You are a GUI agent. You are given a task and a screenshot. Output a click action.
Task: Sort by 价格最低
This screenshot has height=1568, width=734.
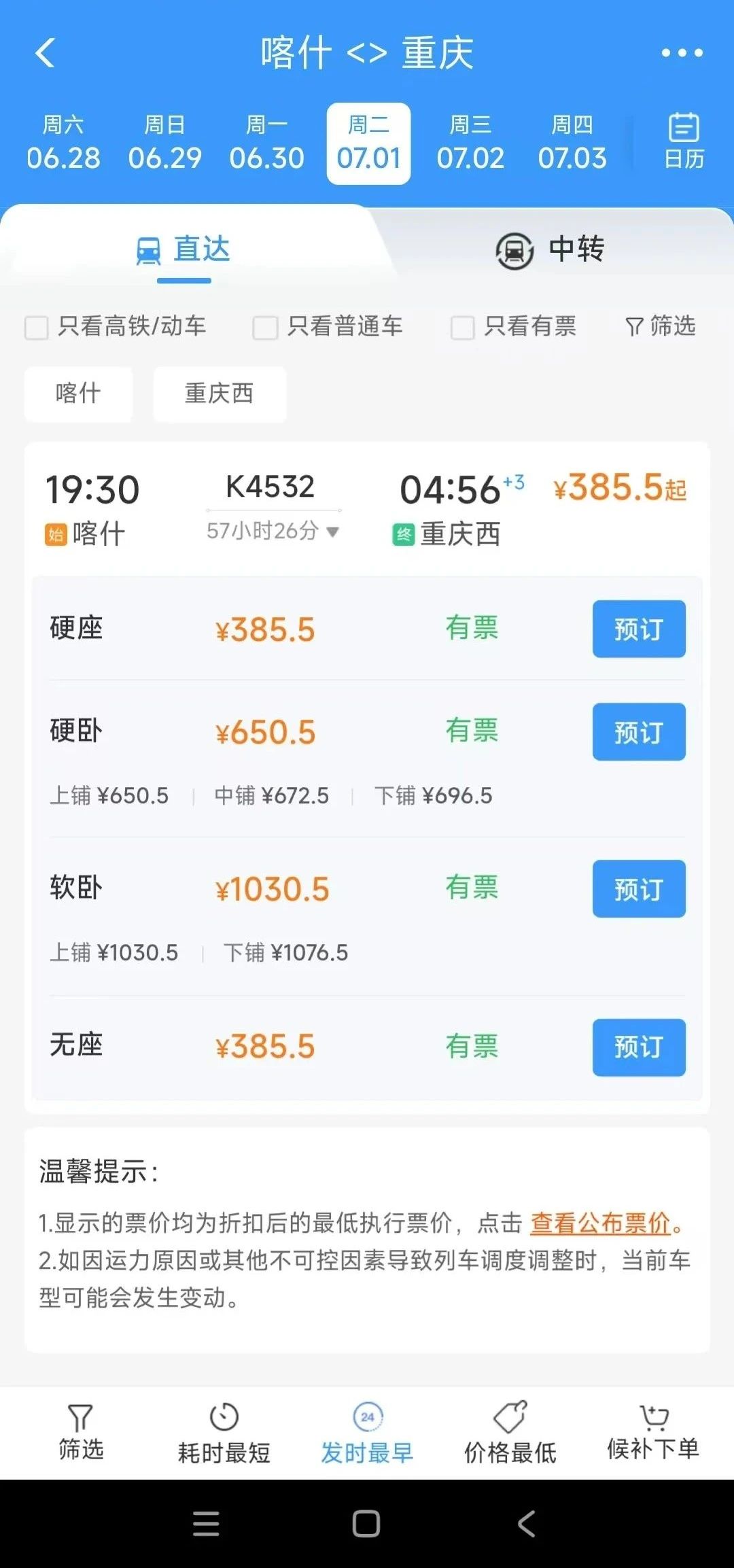click(x=510, y=1433)
